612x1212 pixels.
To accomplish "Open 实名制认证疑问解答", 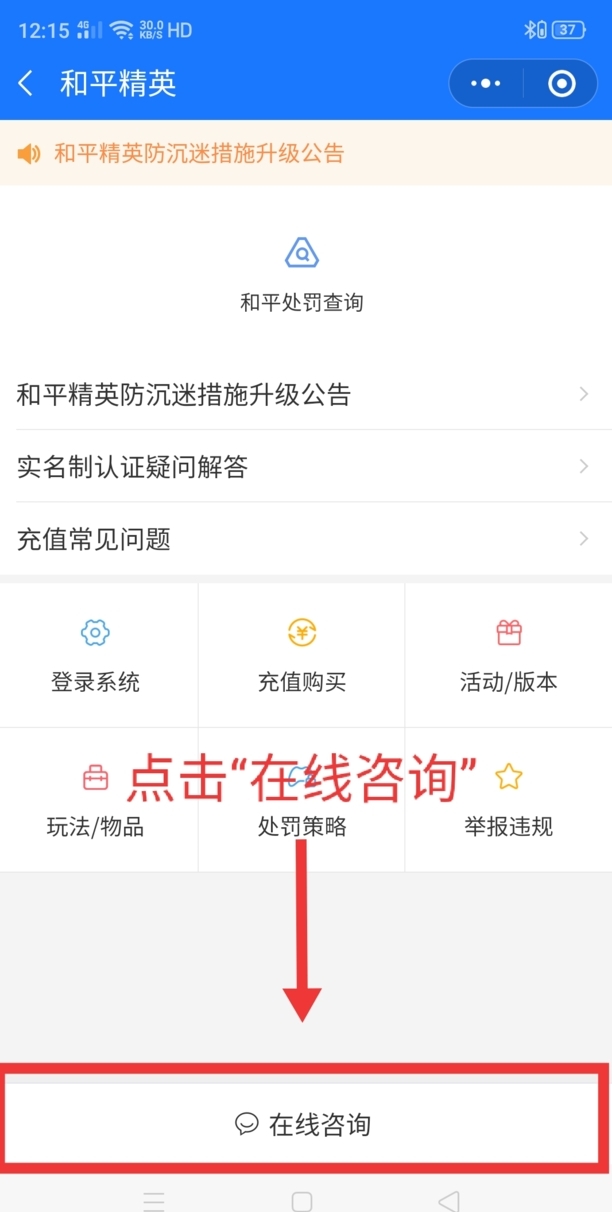I will point(302,466).
